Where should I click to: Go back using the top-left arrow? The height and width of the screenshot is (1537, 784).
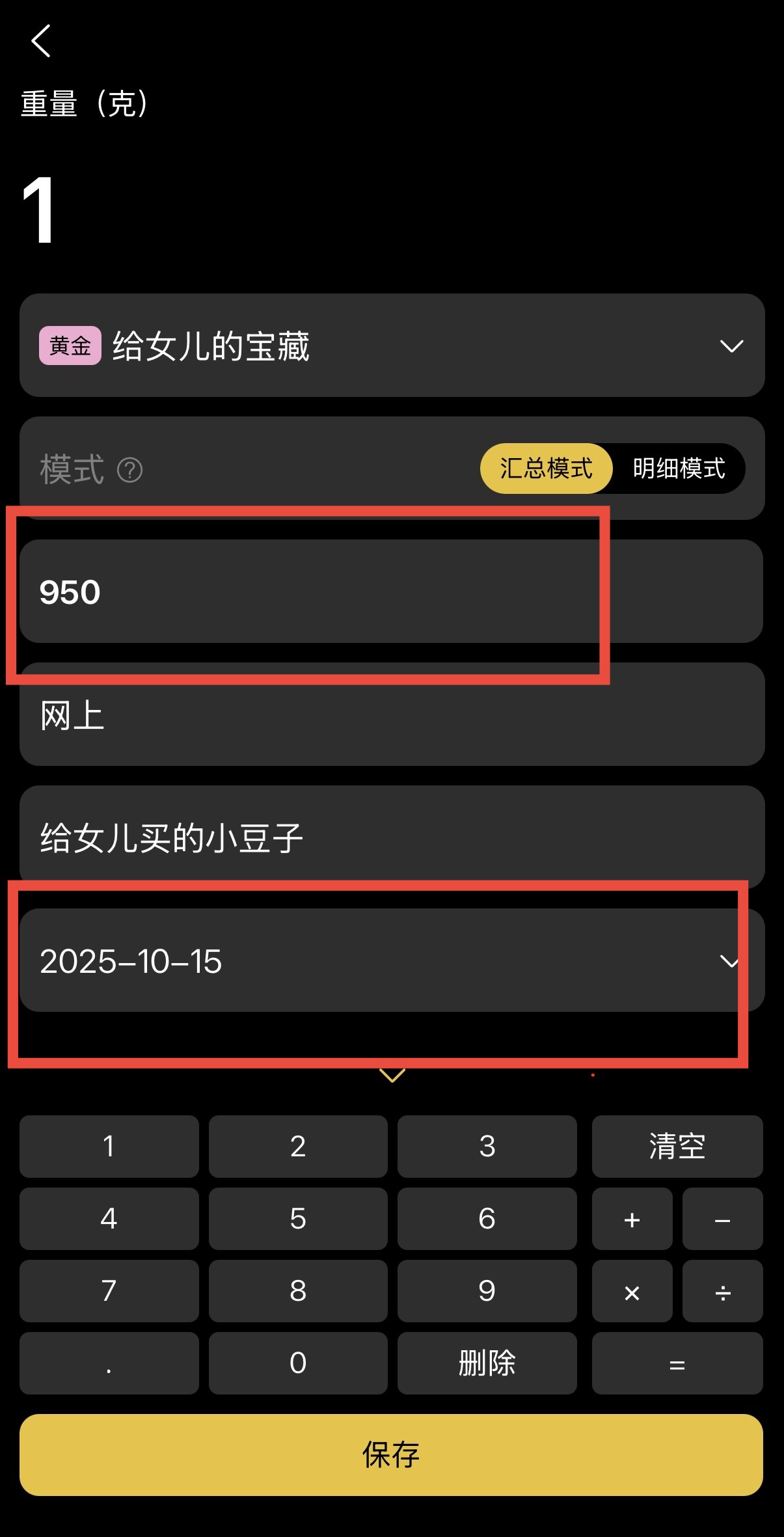click(41, 41)
